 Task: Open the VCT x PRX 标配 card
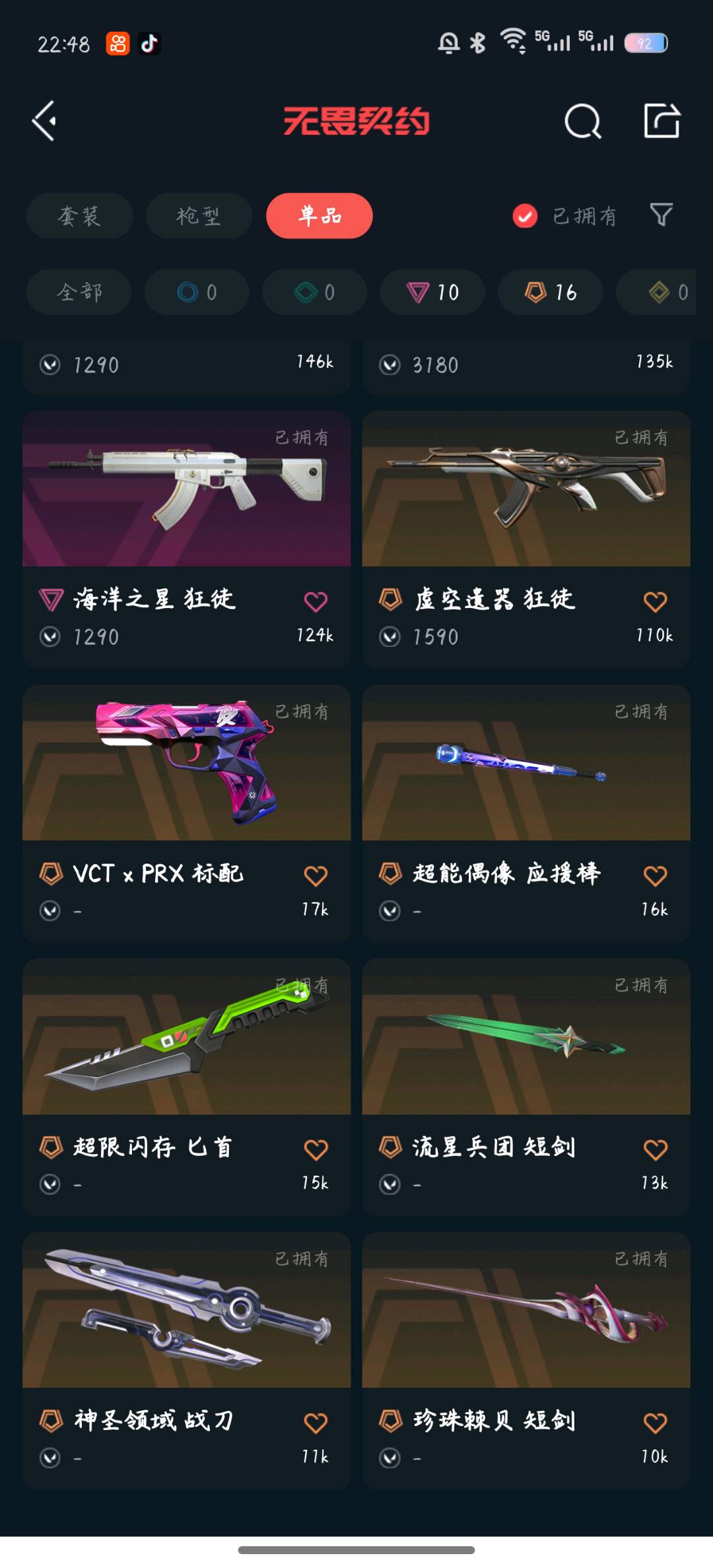(187, 814)
